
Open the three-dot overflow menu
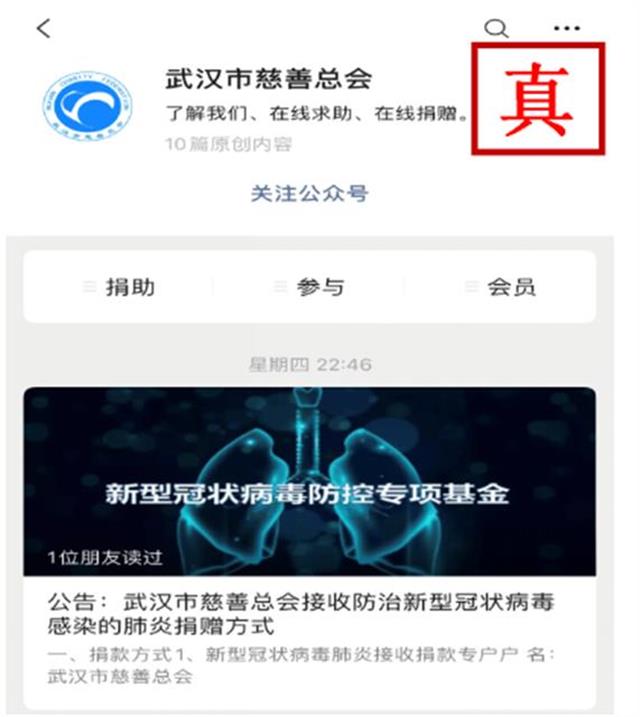[x=567, y=28]
